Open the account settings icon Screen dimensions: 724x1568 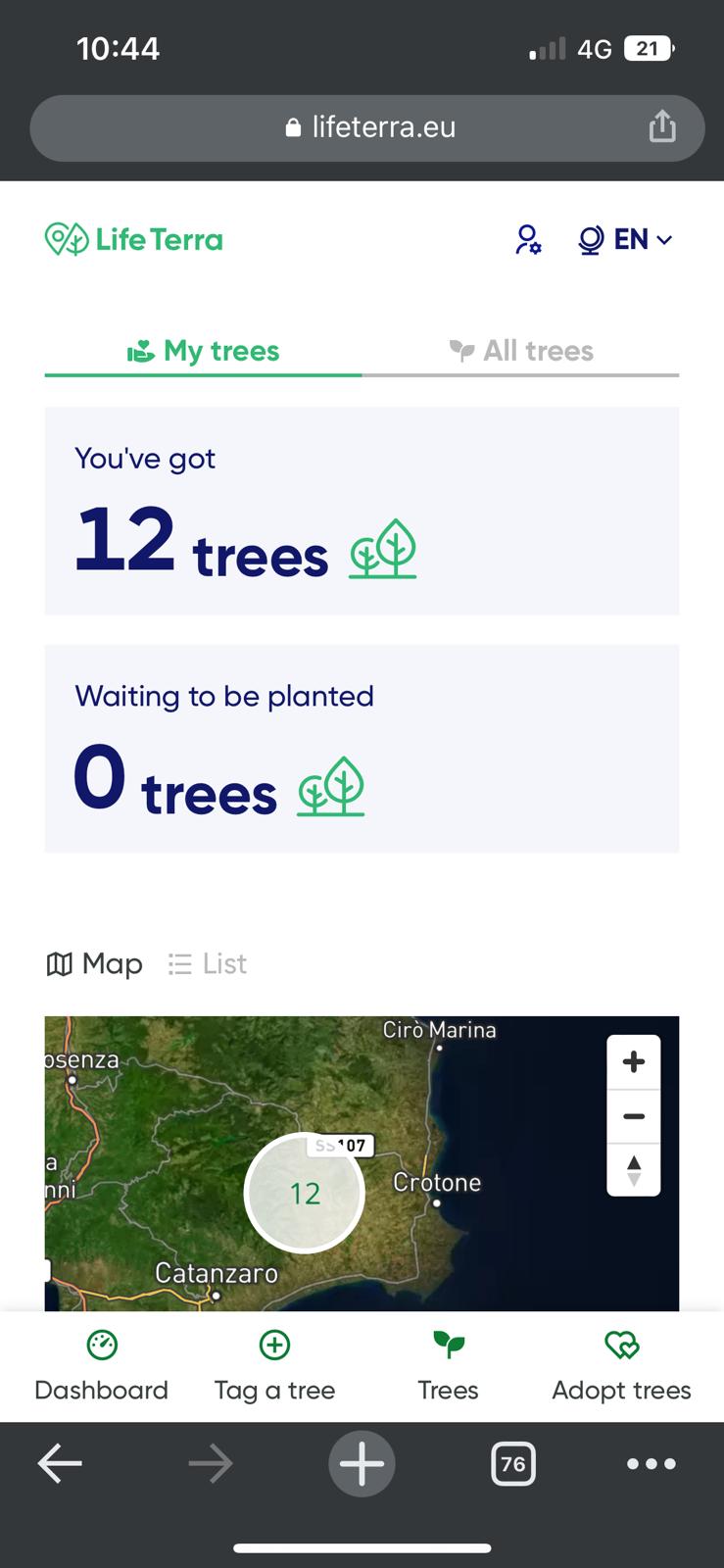[x=528, y=240]
